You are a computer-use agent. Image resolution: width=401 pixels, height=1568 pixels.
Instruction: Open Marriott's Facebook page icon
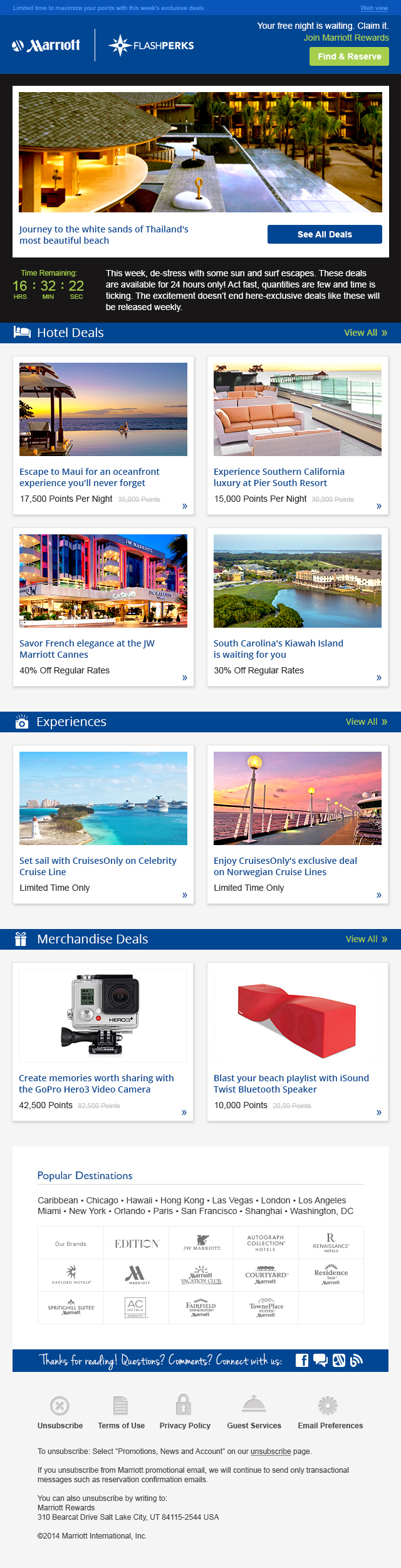(302, 1360)
